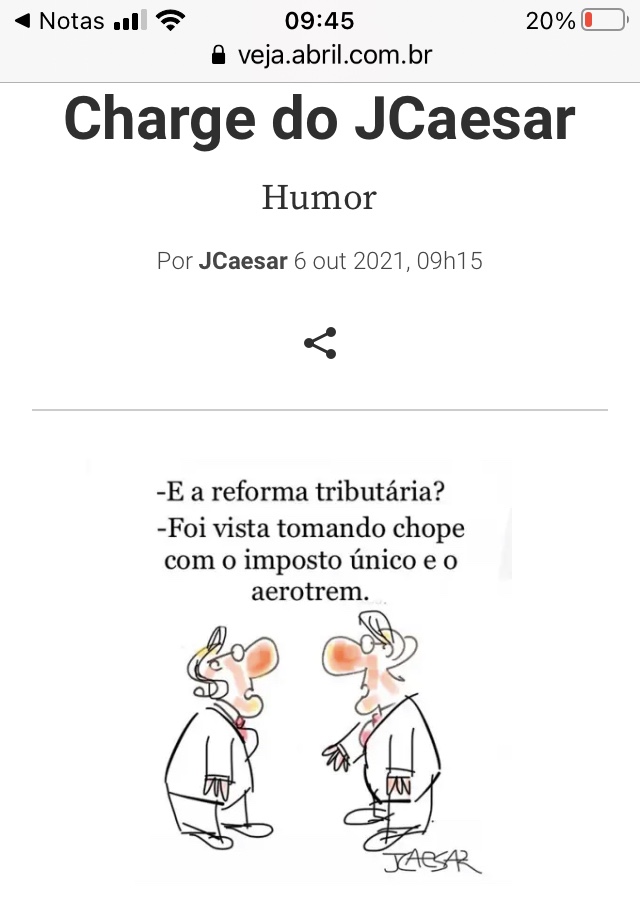Viewport: 640px width, 905px height.
Task: Open the Humor section link
Action: [x=319, y=197]
